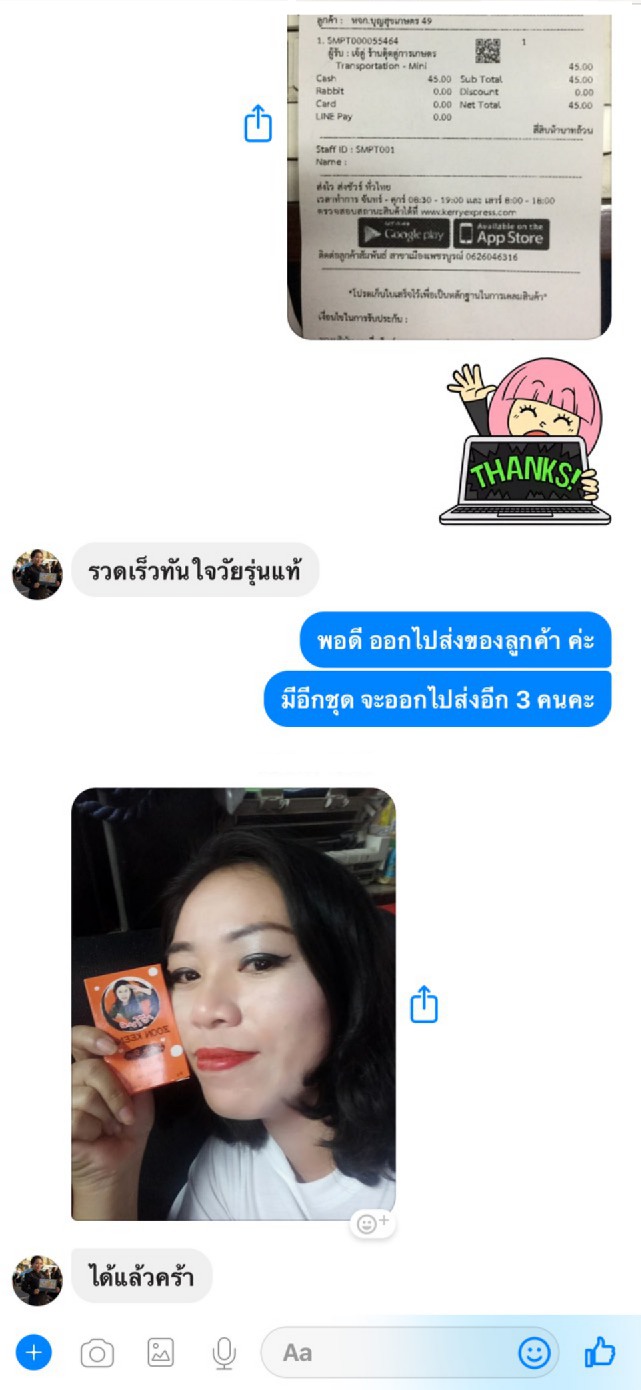
Task: Open more options with the plus button
Action: pos(34,1353)
